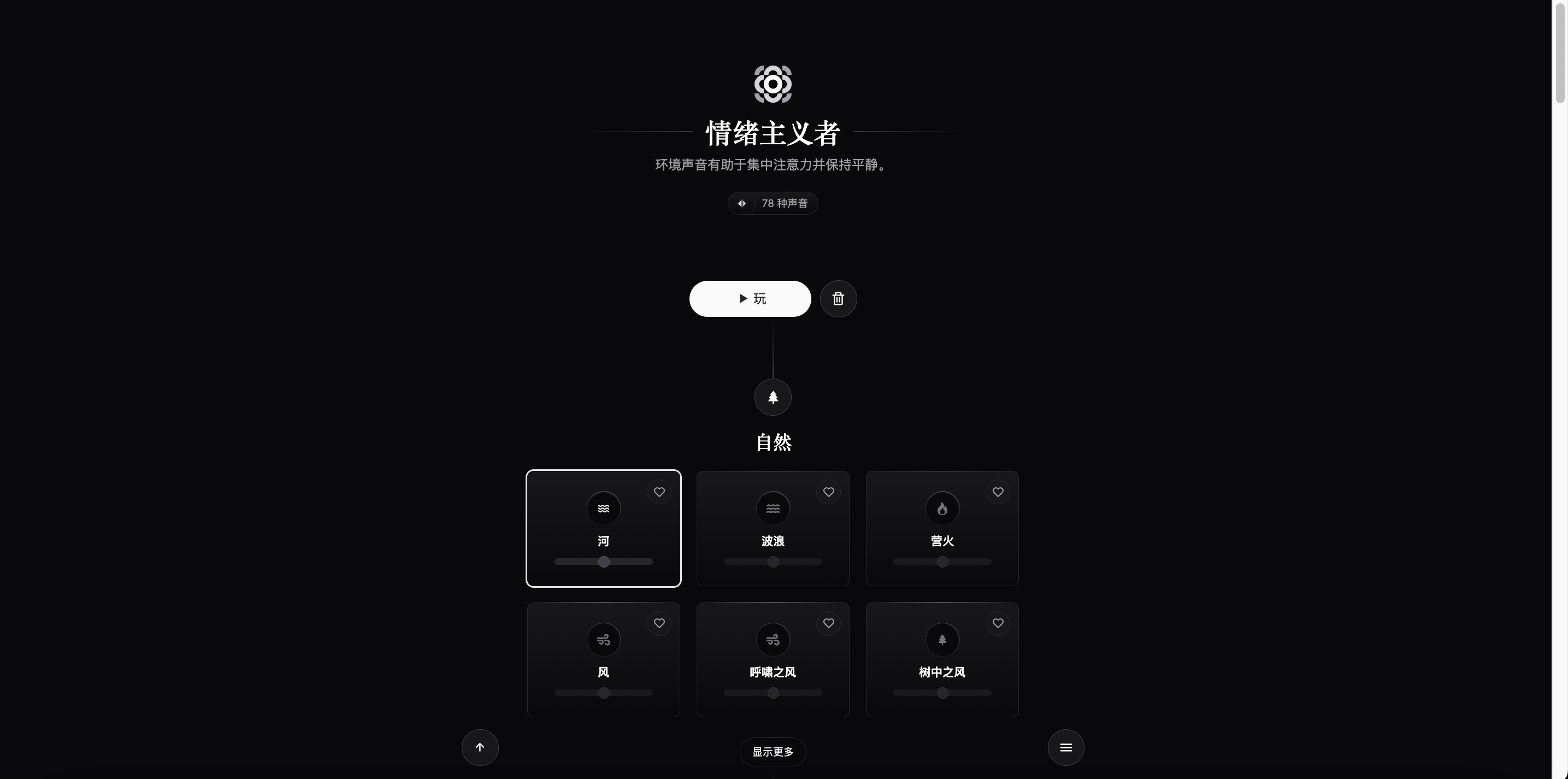This screenshot has height=779, width=1568.
Task: Select the 呼啸之风 sound card
Action: click(x=773, y=658)
